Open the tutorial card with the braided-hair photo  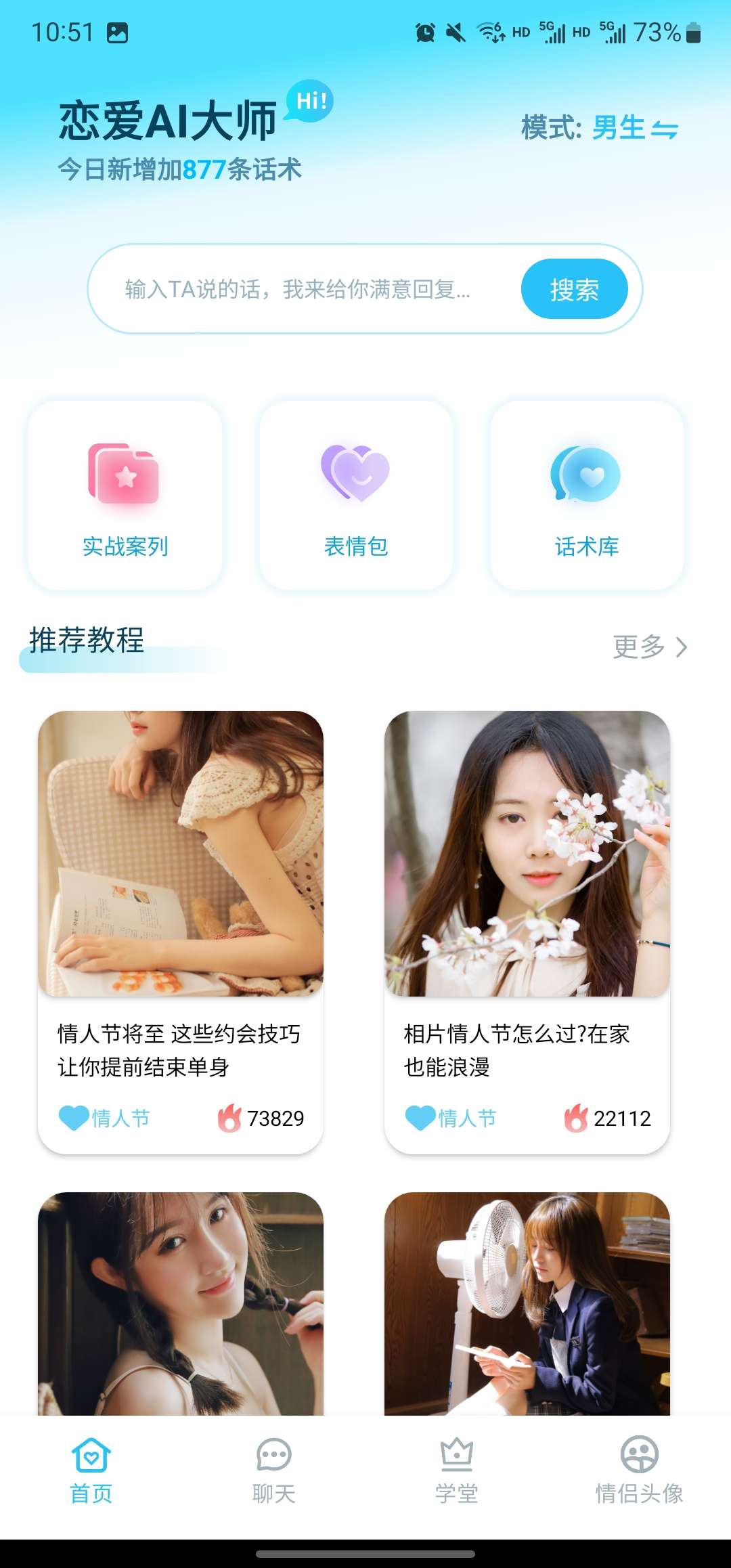click(x=180, y=1303)
